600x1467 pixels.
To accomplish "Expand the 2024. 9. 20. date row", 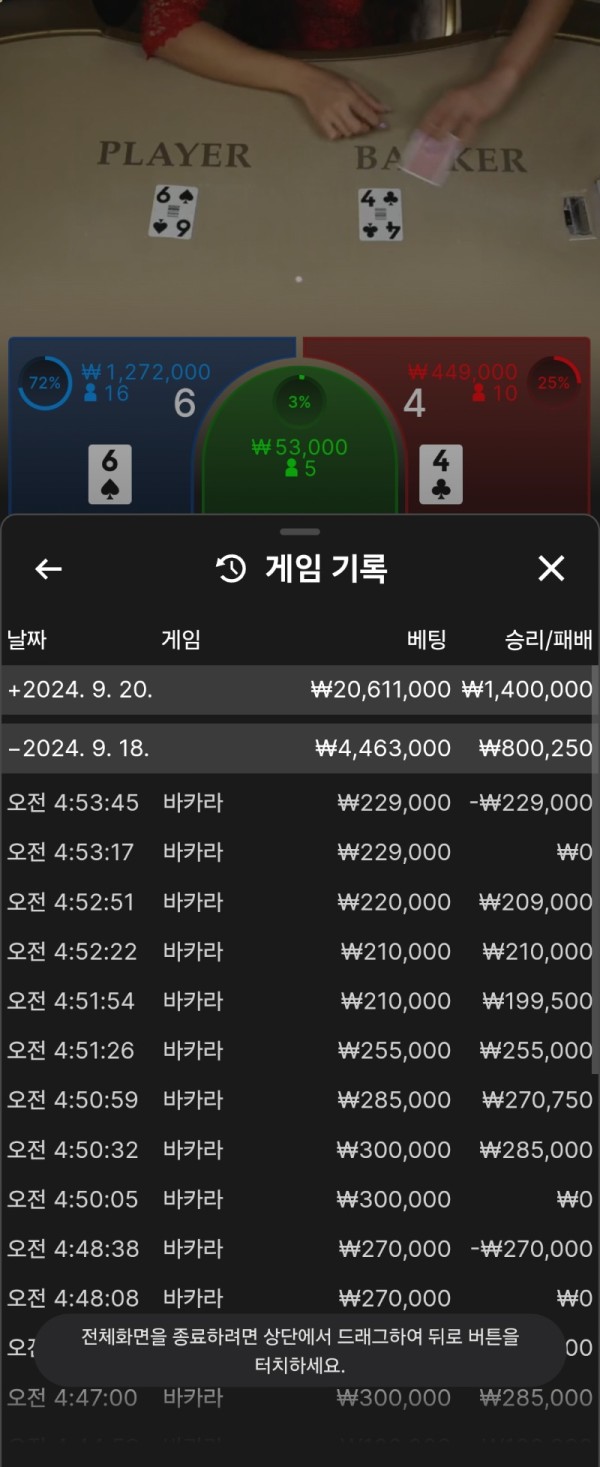I will coord(300,690).
